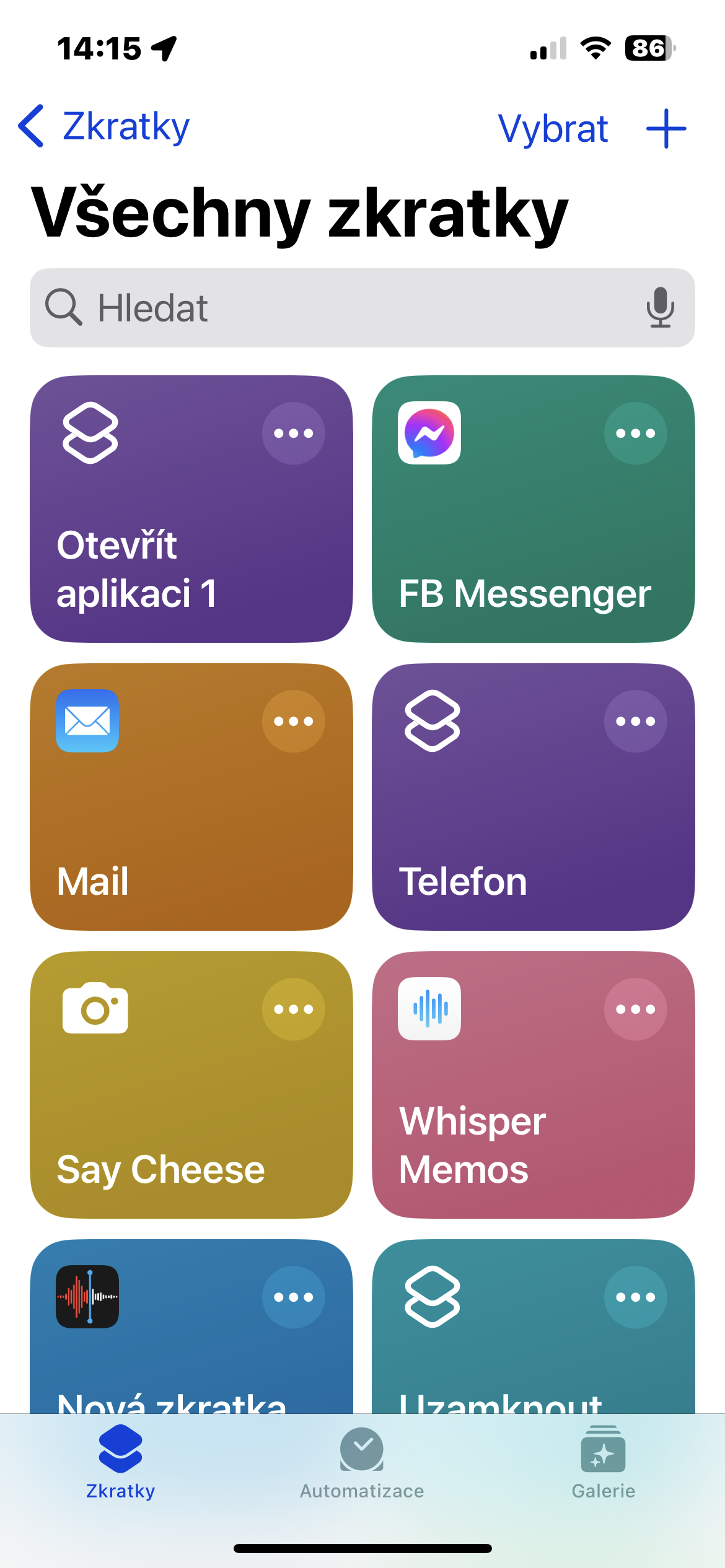Viewport: 725px width, 1568px height.
Task: Open Say Cheese three-dot editor
Action: pos(293,1009)
